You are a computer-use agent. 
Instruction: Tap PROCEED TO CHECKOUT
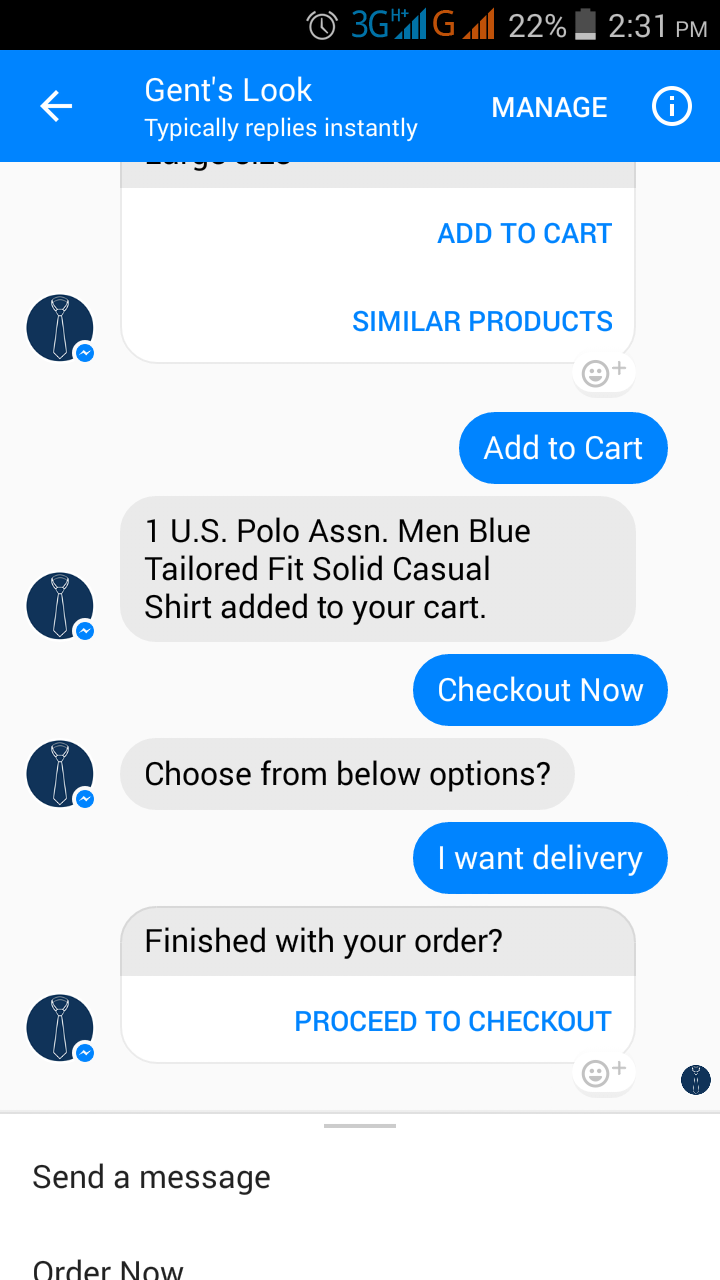pyautogui.click(x=452, y=1020)
